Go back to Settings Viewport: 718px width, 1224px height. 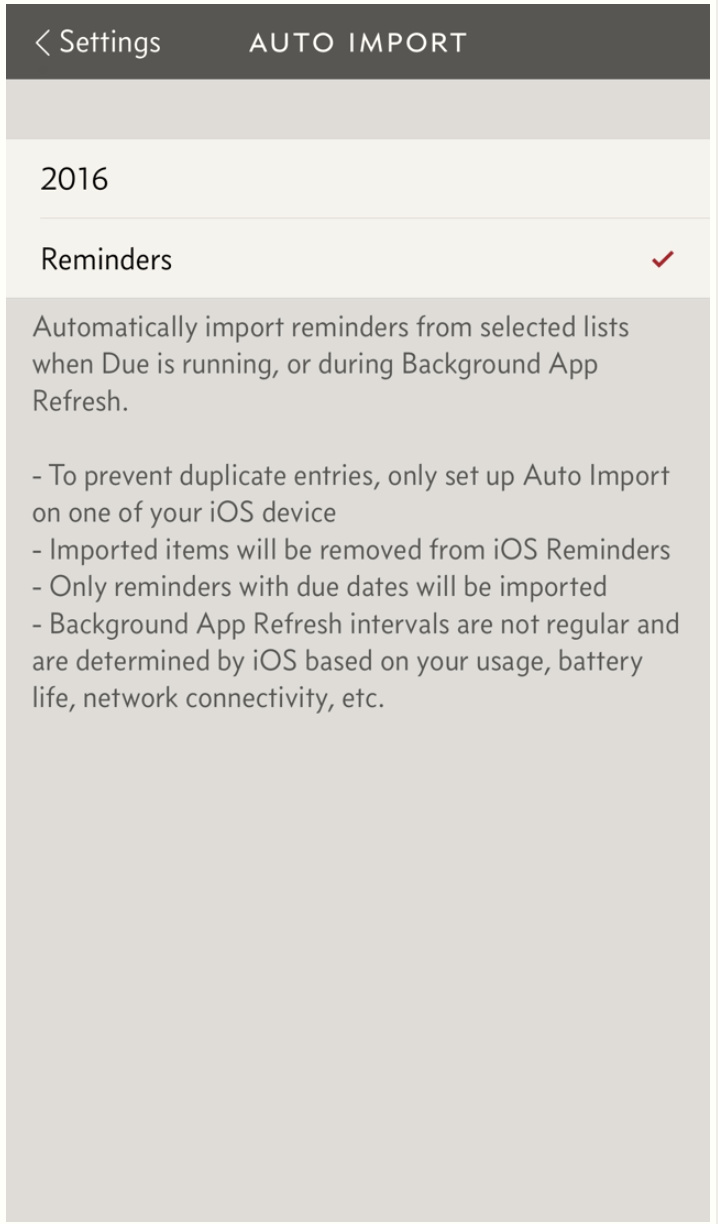[x=97, y=42]
